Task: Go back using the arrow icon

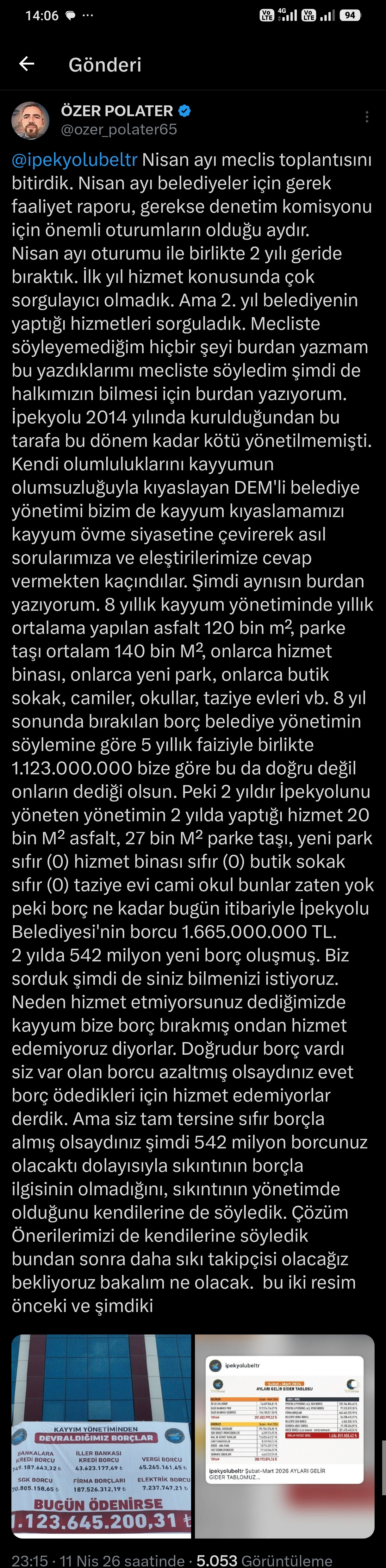Action: [27, 64]
